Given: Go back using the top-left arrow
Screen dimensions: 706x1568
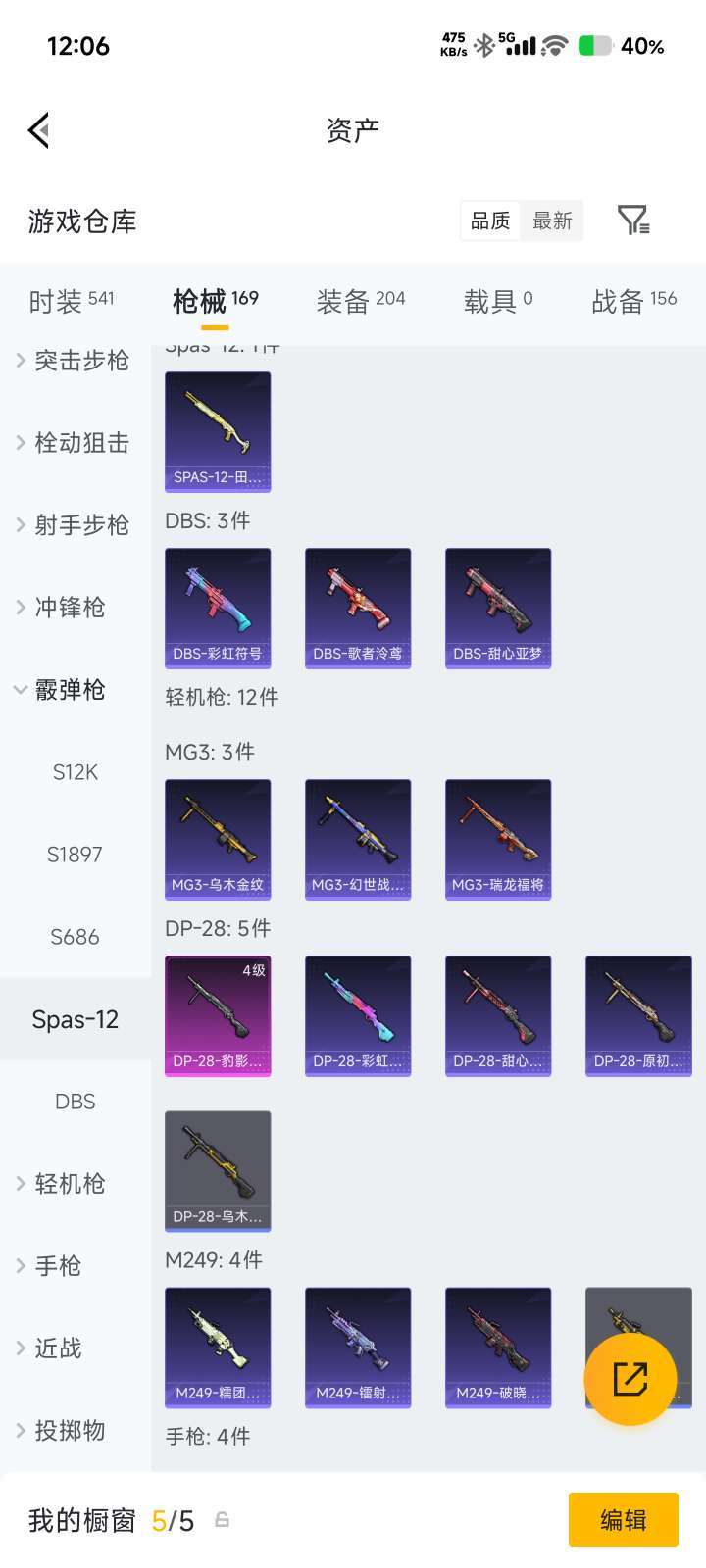Looking at the screenshot, I should [x=39, y=130].
